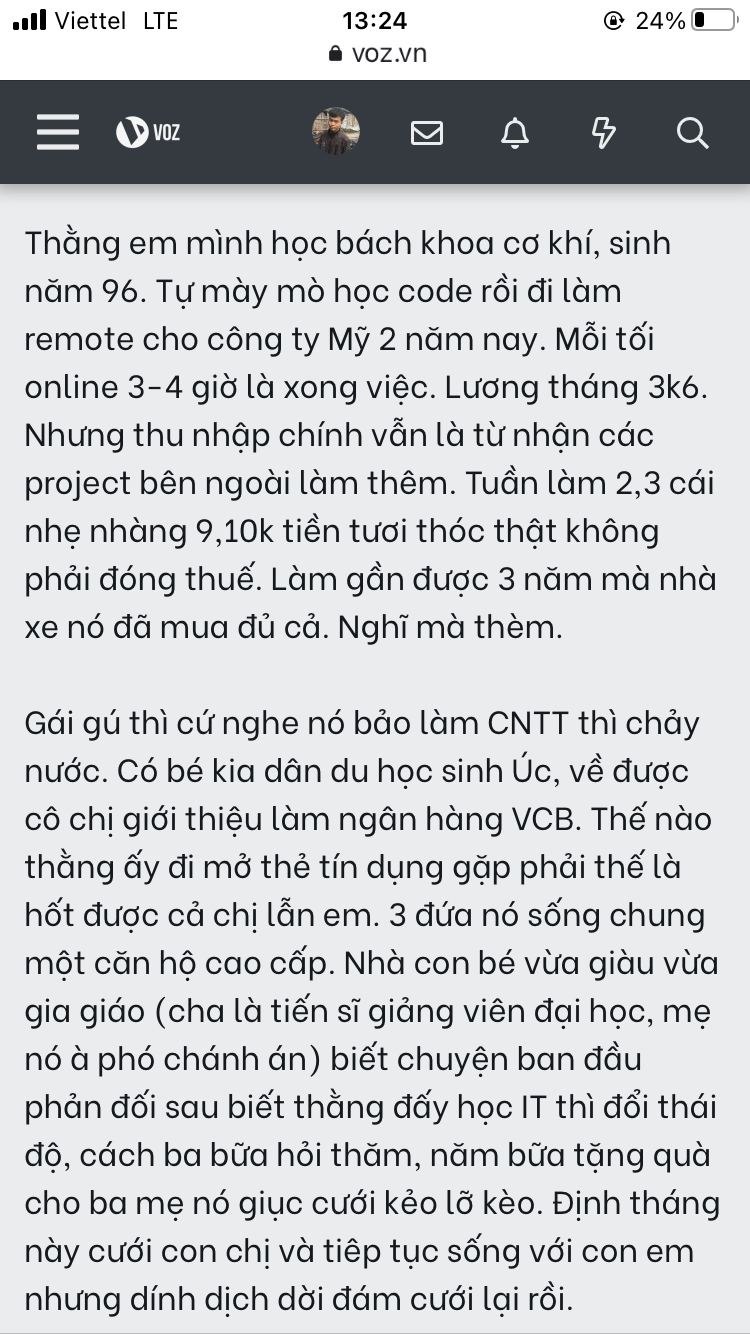This screenshot has height=1334, width=750.
Task: Go to the VOZ home logo
Action: [x=148, y=132]
